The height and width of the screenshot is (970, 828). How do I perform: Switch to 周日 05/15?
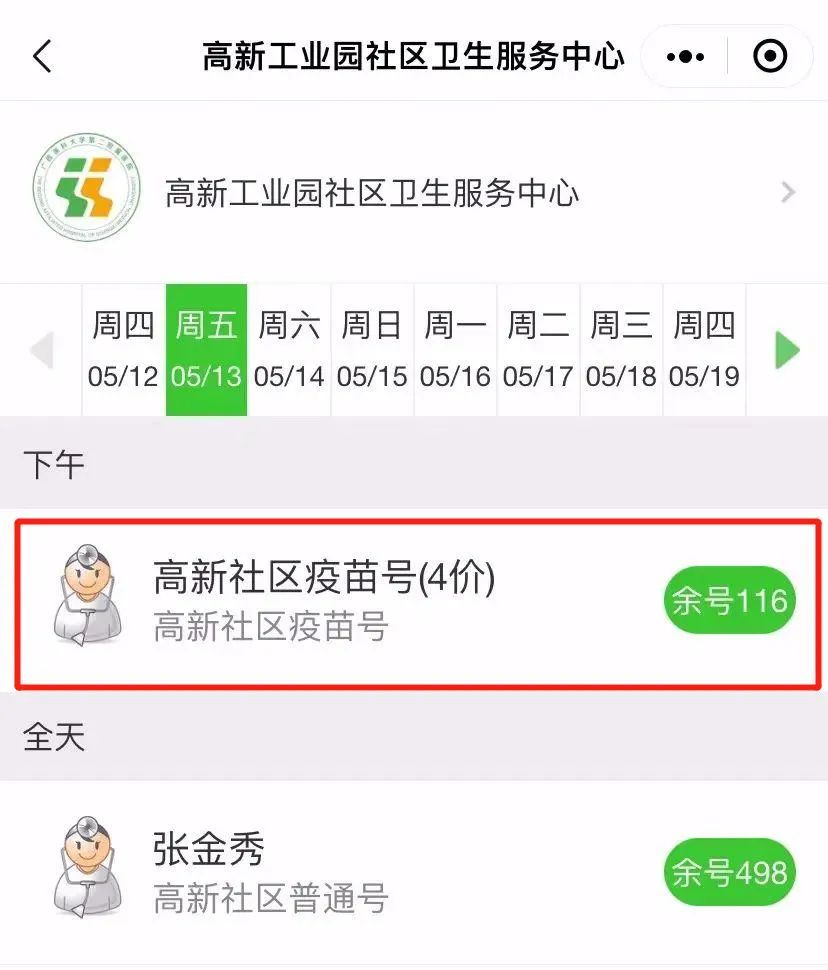click(372, 350)
